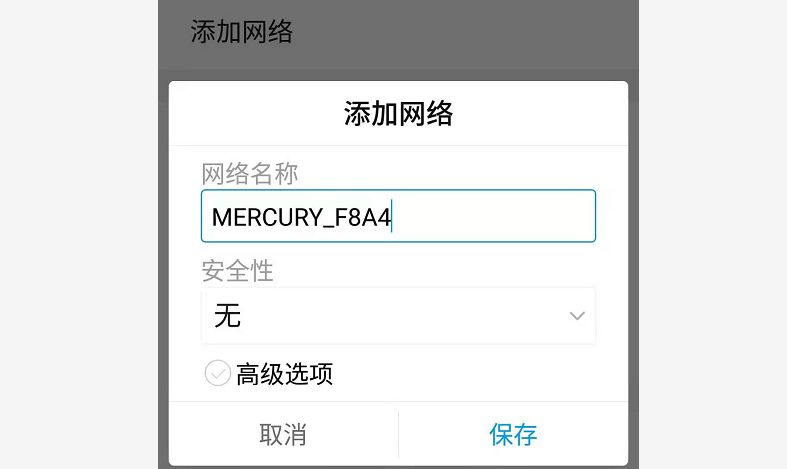Viewport: 787px width, 469px height.
Task: Cancel with the 取消 button
Action: coord(283,434)
